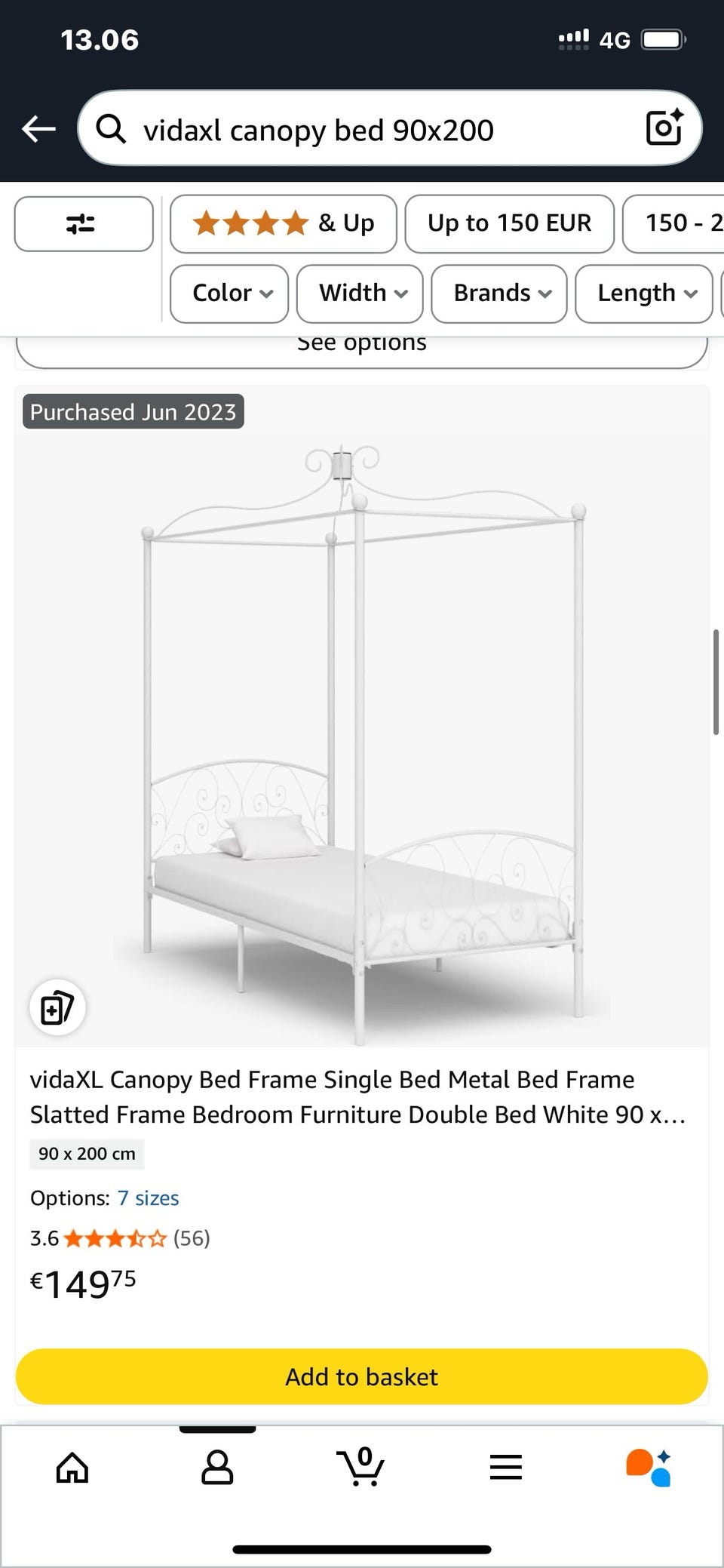Apply Up to 150 EUR filter
This screenshot has width=724, height=1568.
pos(509,223)
